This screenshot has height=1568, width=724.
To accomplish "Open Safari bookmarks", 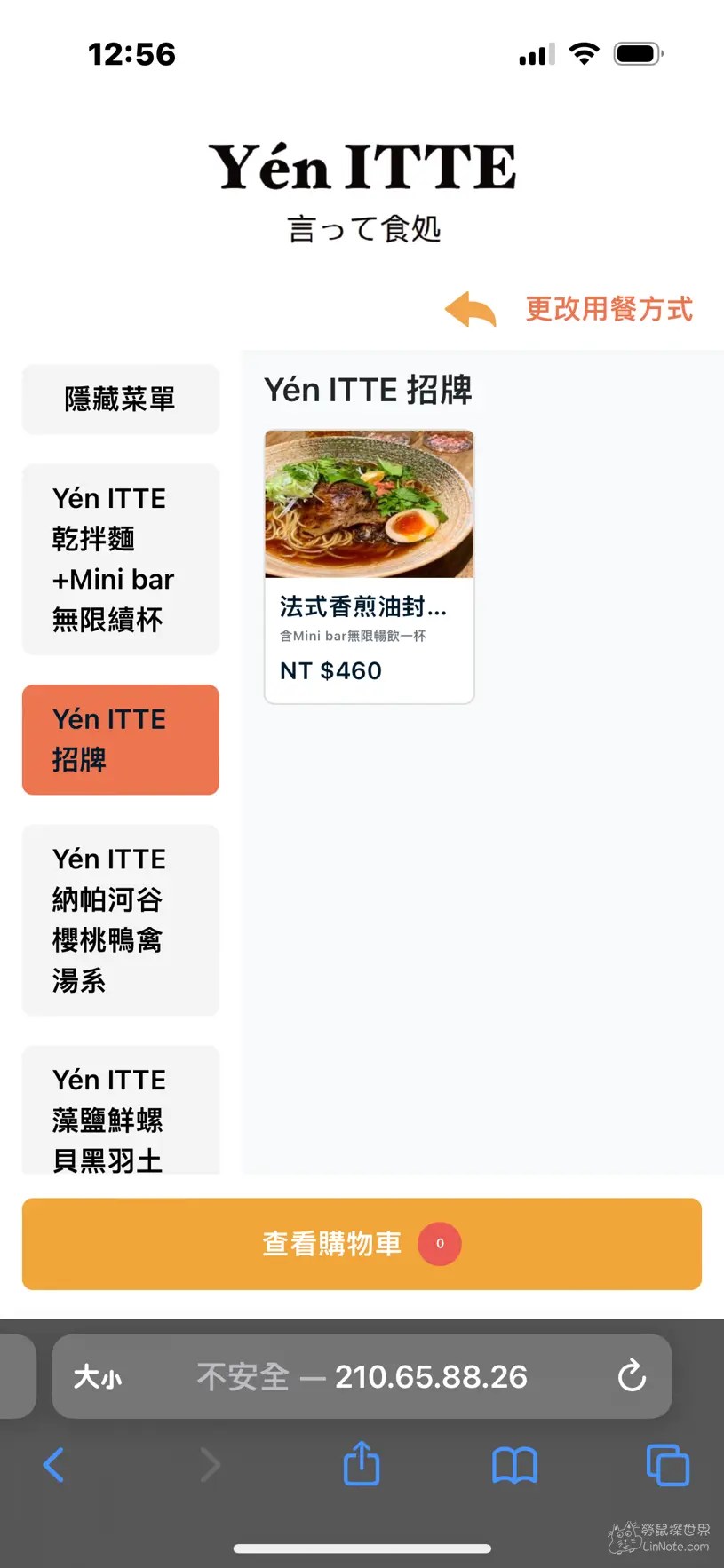I will tap(514, 1465).
